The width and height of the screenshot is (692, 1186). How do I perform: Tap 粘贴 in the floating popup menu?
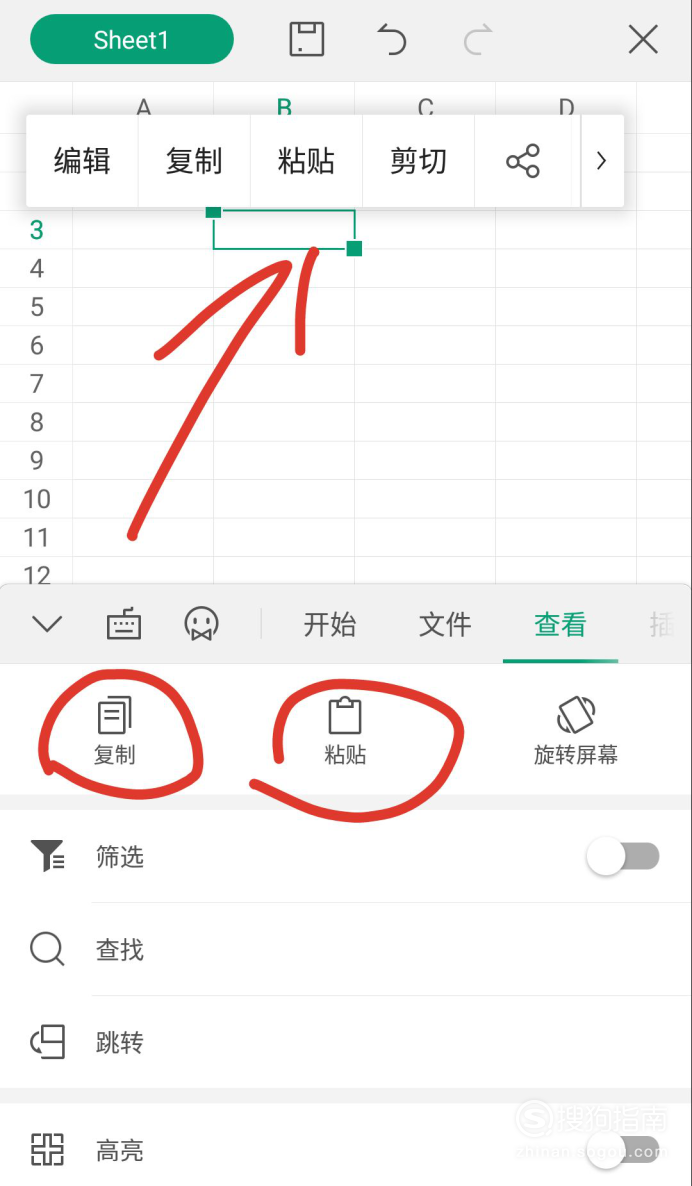pos(306,161)
